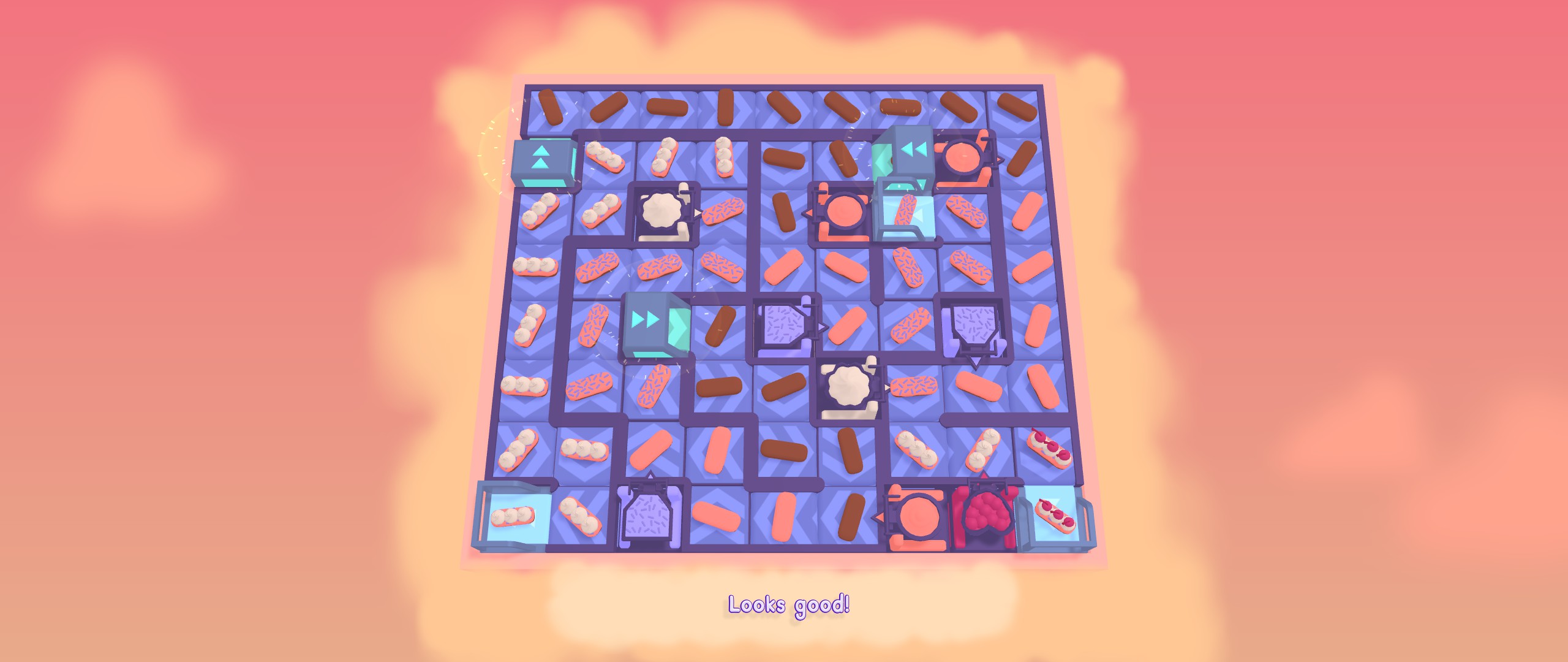This screenshot has width=1568, height=662.
Task: Select the block with double up arrows
Action: click(x=545, y=162)
